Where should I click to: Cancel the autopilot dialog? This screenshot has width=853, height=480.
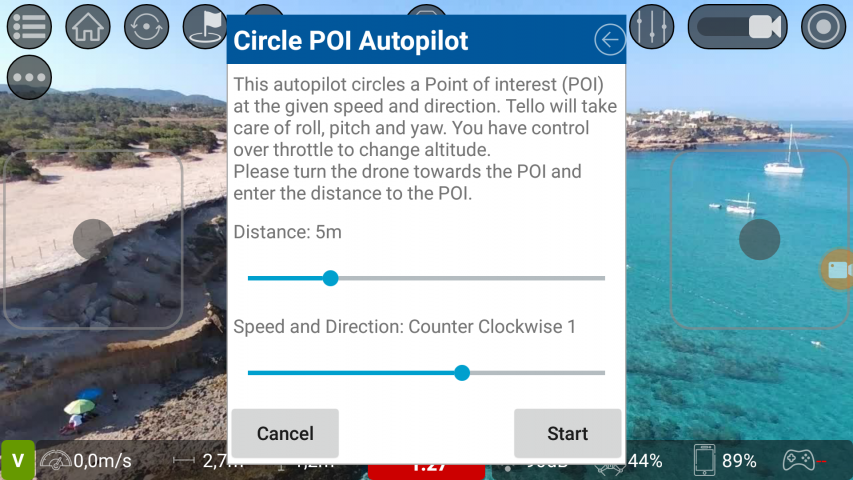coord(285,433)
